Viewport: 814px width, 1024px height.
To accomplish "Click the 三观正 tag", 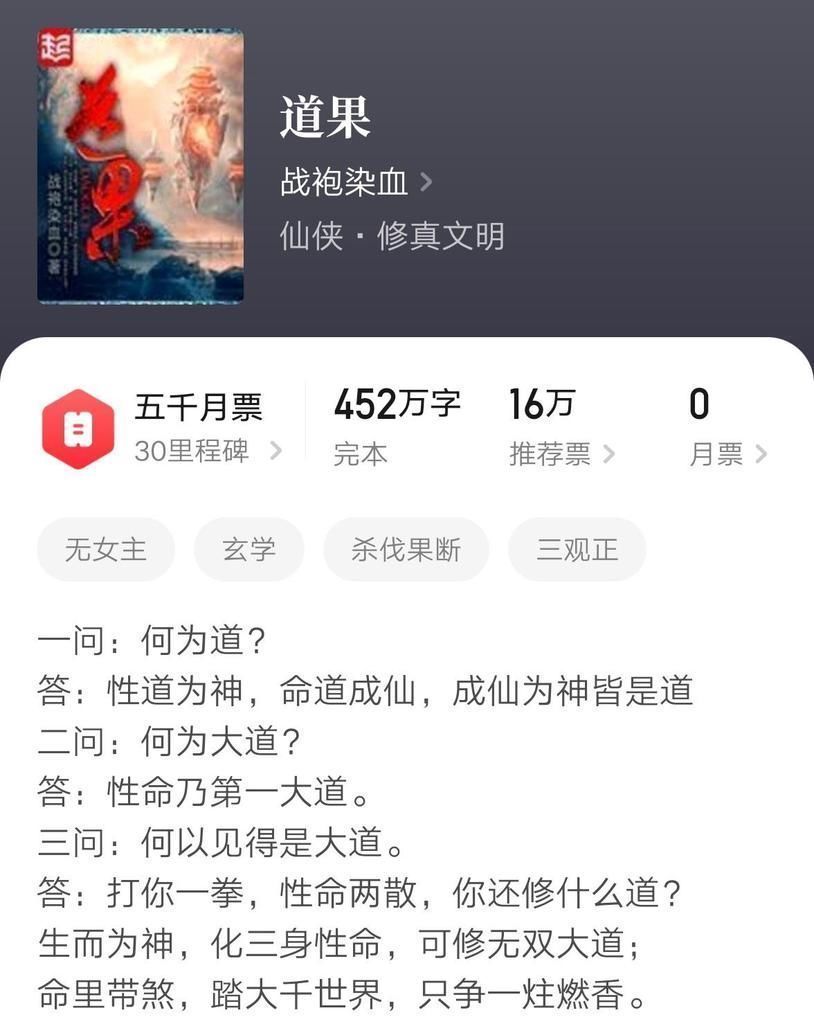I will (576, 549).
